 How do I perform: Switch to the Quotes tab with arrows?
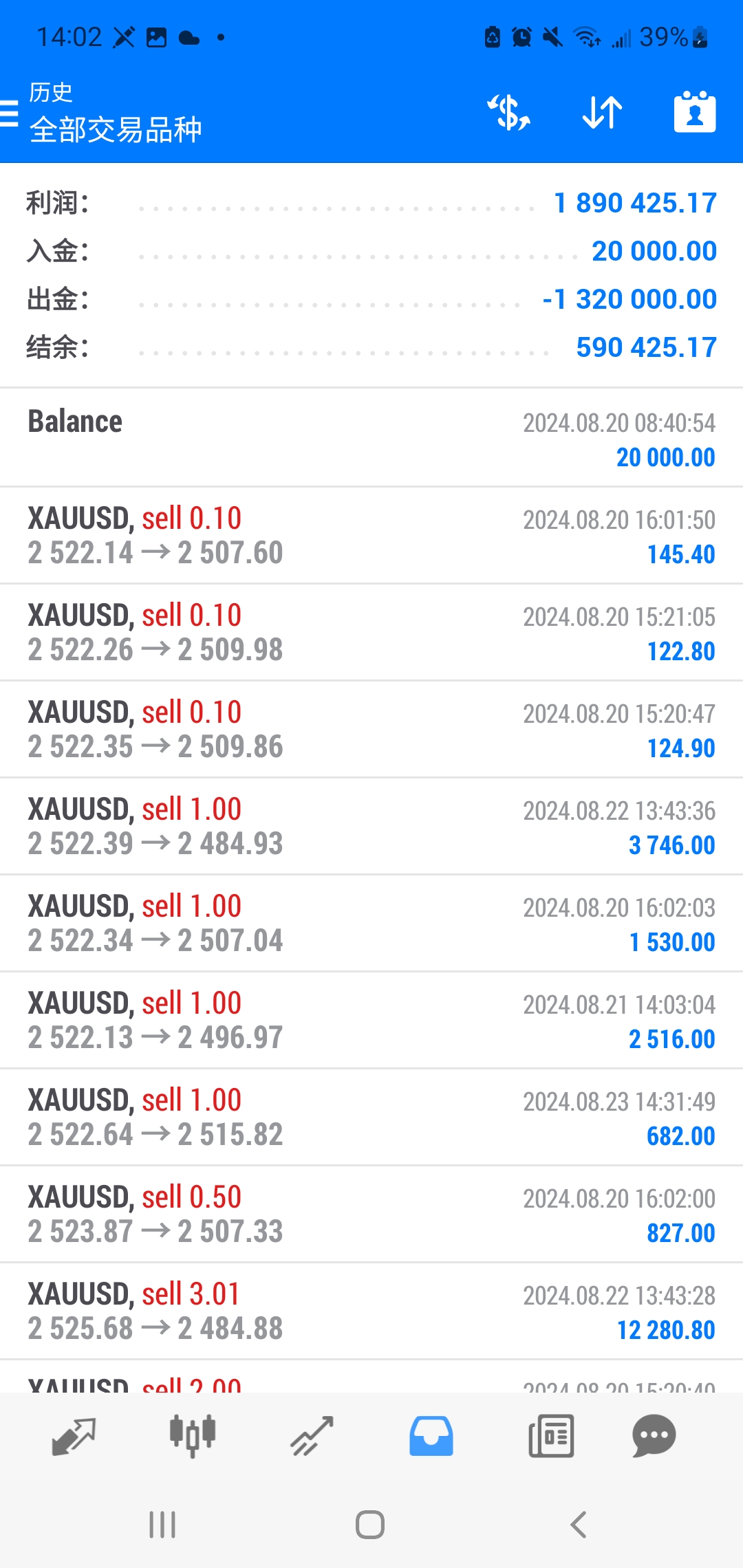click(74, 1436)
